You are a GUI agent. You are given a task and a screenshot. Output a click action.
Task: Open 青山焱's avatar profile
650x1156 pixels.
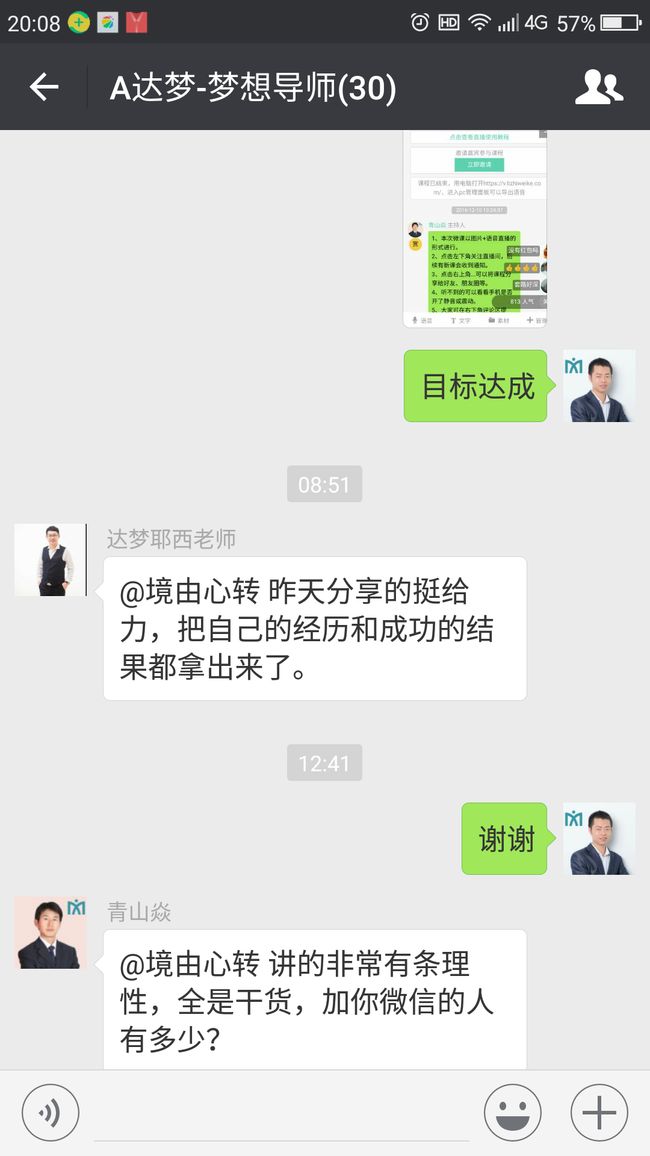pyautogui.click(x=50, y=933)
